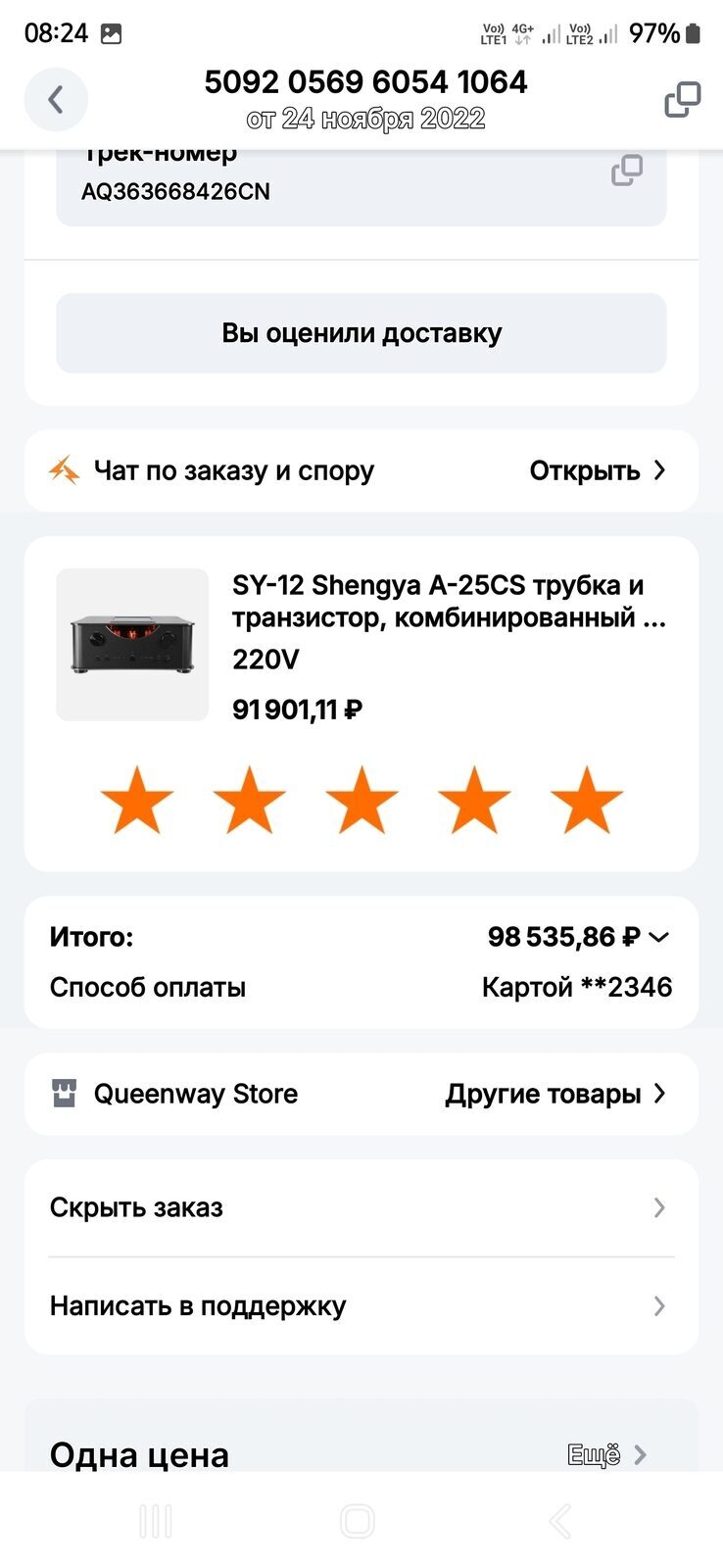The width and height of the screenshot is (723, 1568).
Task: Tap the system home button
Action: (358, 1522)
